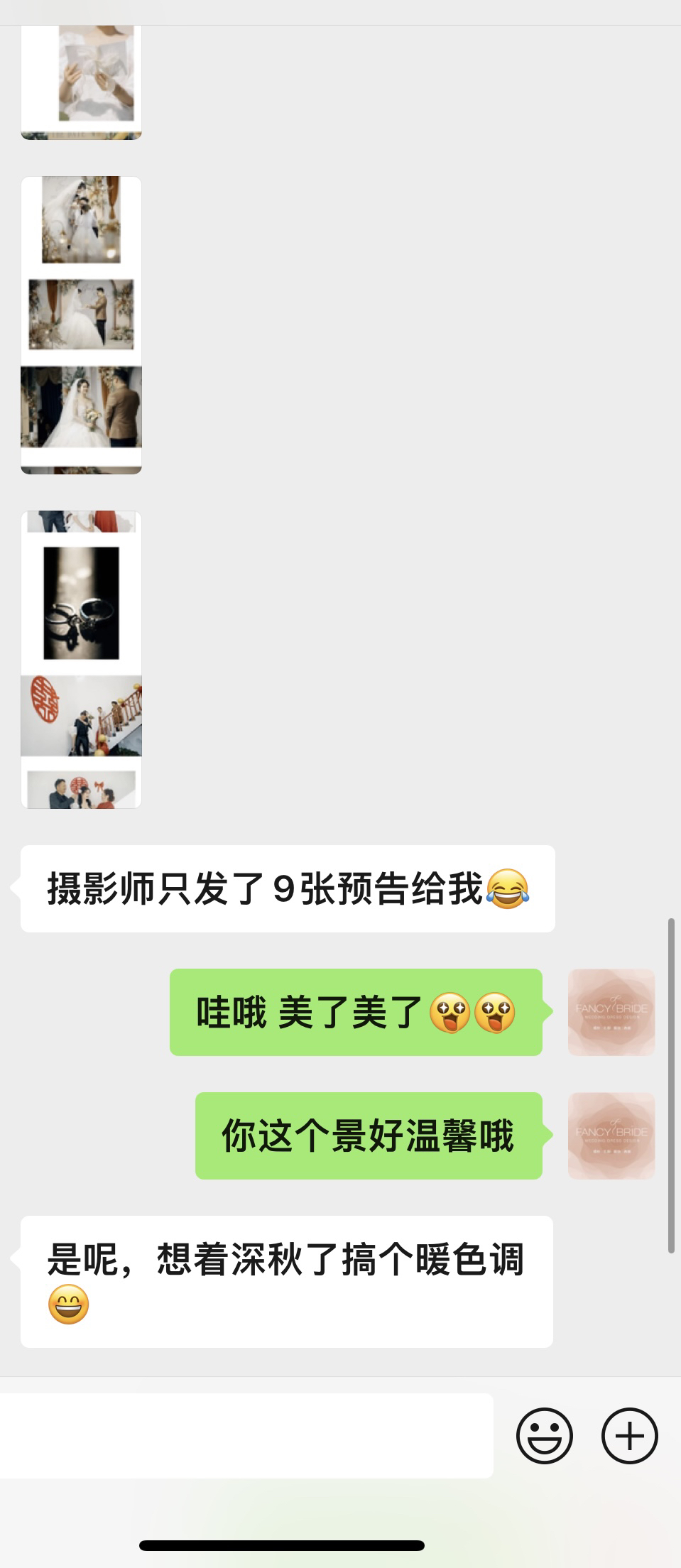This screenshot has height=1568, width=681.
Task: Open the partially visible top image message
Action: click(81, 82)
